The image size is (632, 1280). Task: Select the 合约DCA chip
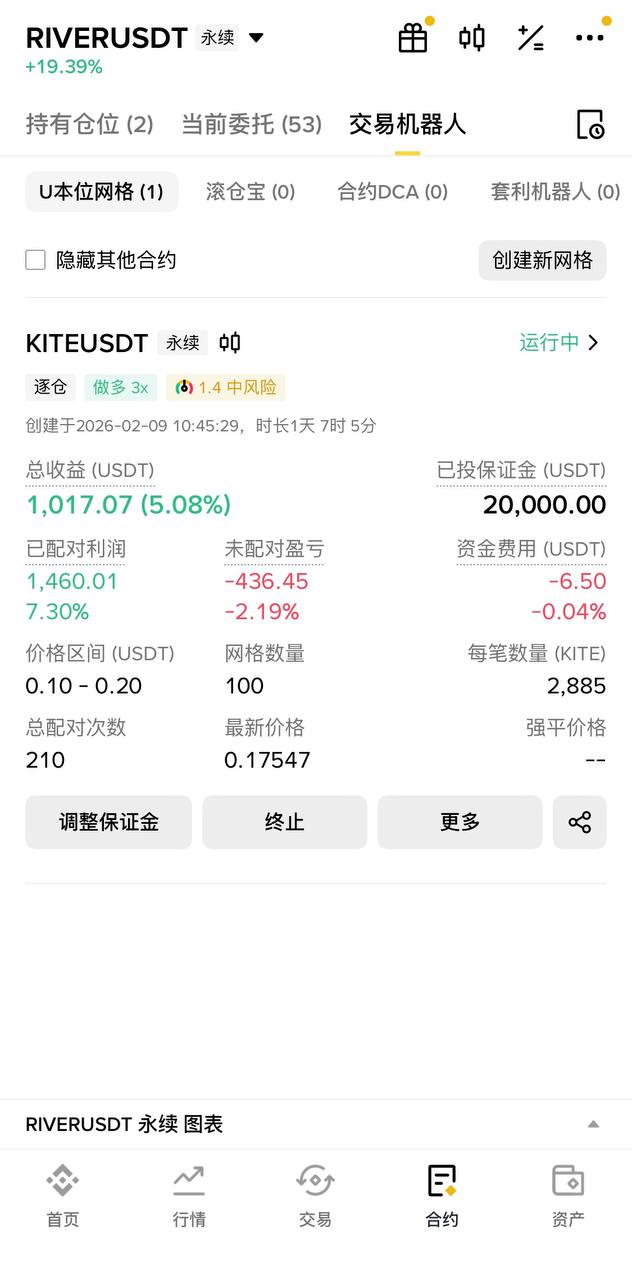point(392,192)
